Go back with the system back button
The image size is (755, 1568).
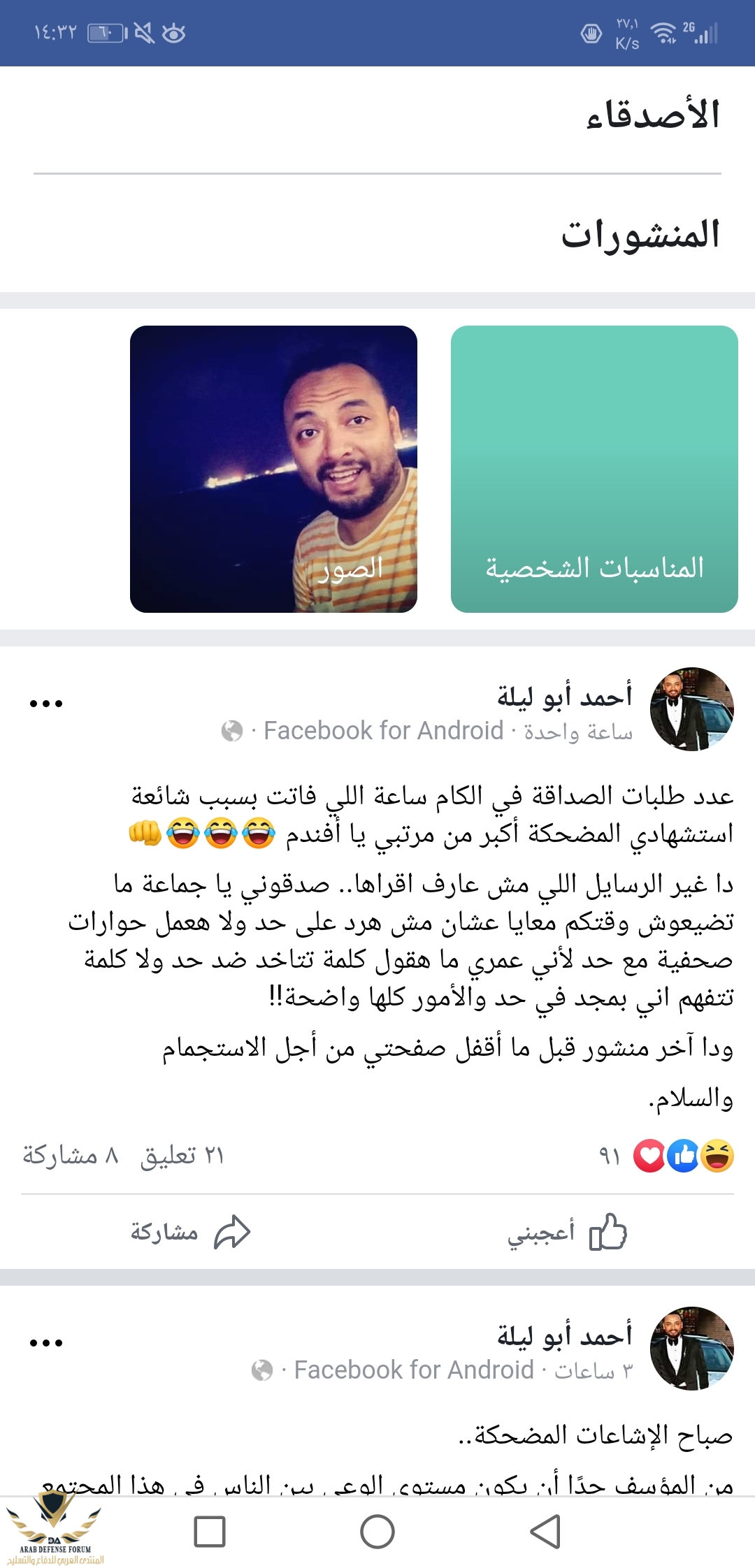pyautogui.click(x=545, y=1532)
